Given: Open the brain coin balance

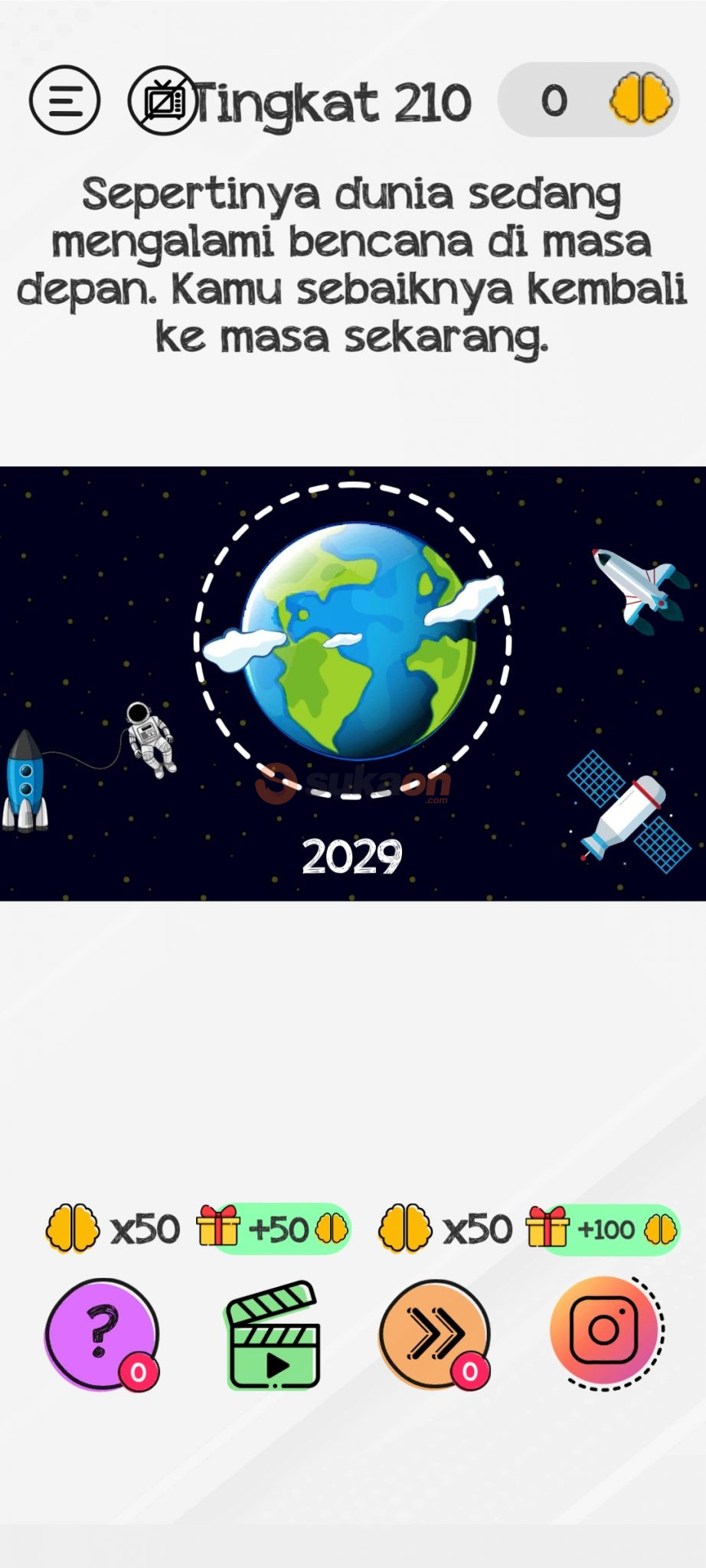Looking at the screenshot, I should (588, 100).
